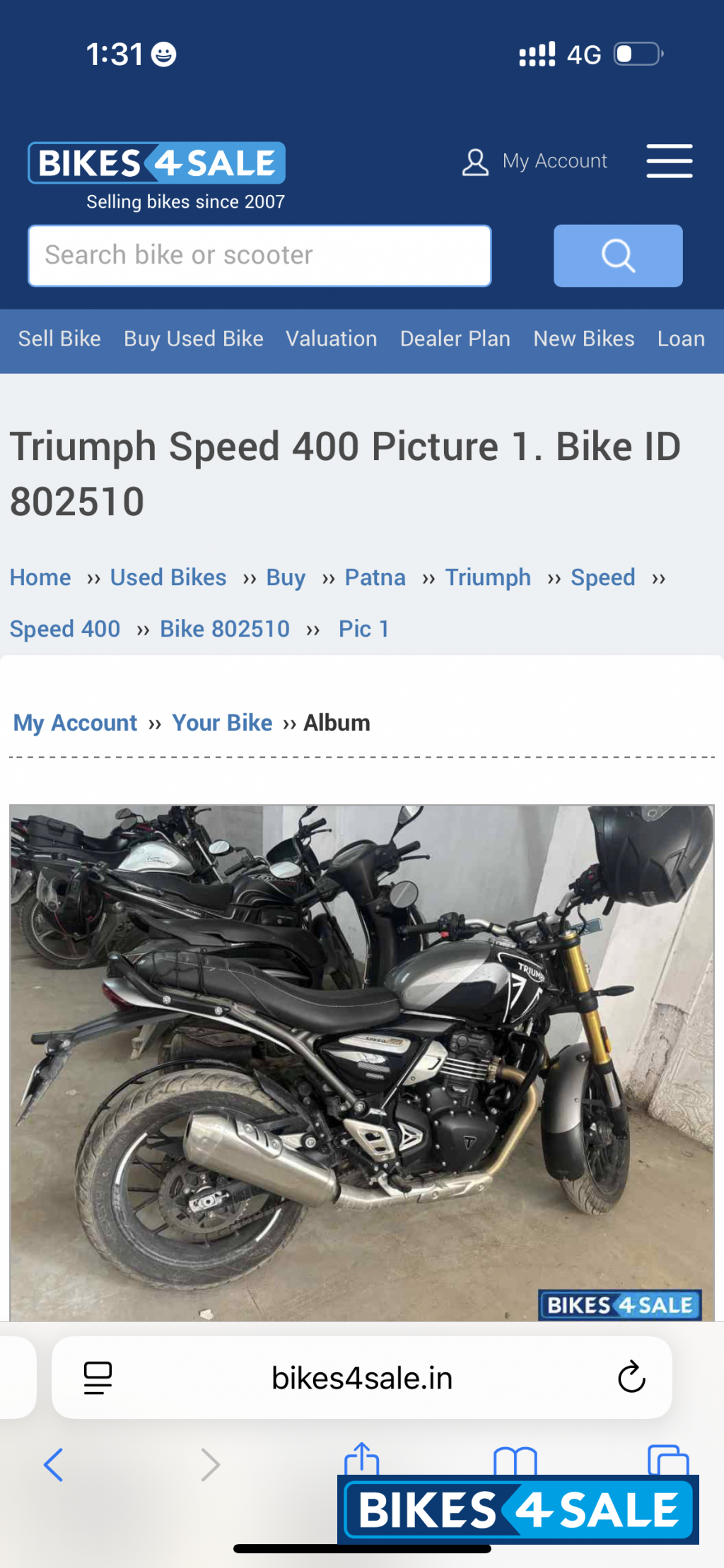Open the Used Bikes breadcrumb link
724x1568 pixels.
168,577
